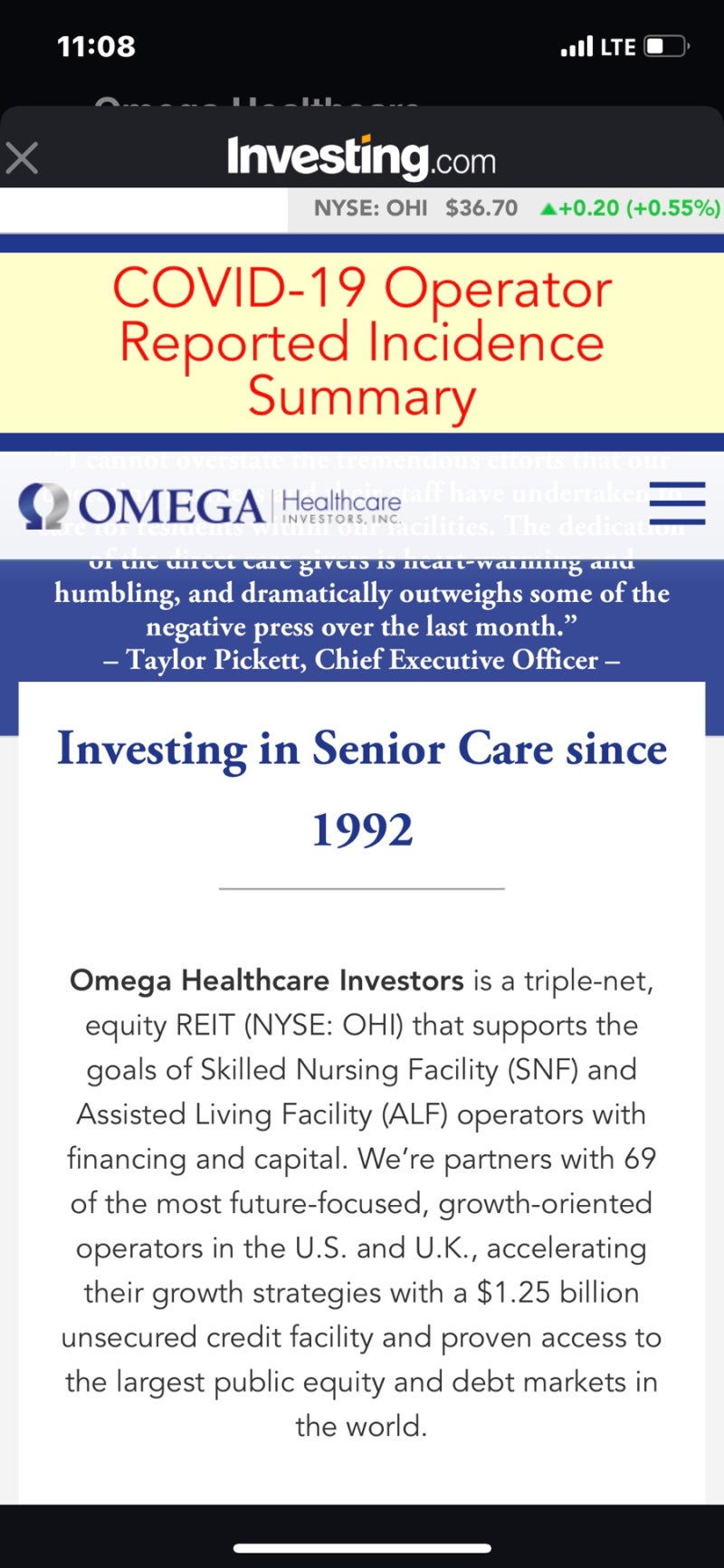Viewport: 724px width, 1568px height.
Task: Dismiss the Investing.com overlay with the X
Action: point(23,157)
